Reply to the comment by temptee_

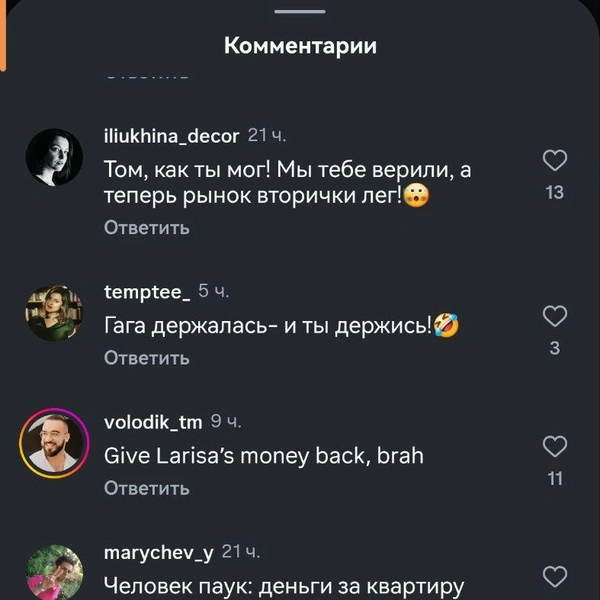pyautogui.click(x=147, y=357)
